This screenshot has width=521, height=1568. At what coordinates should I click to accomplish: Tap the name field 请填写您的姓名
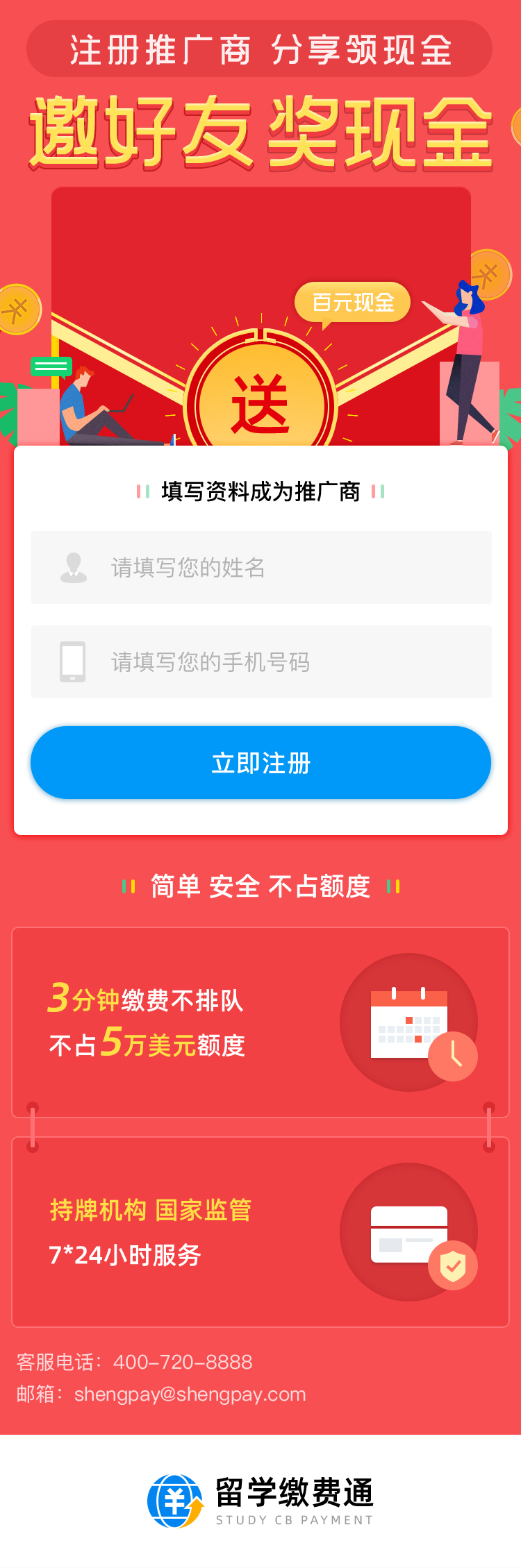coord(261,568)
